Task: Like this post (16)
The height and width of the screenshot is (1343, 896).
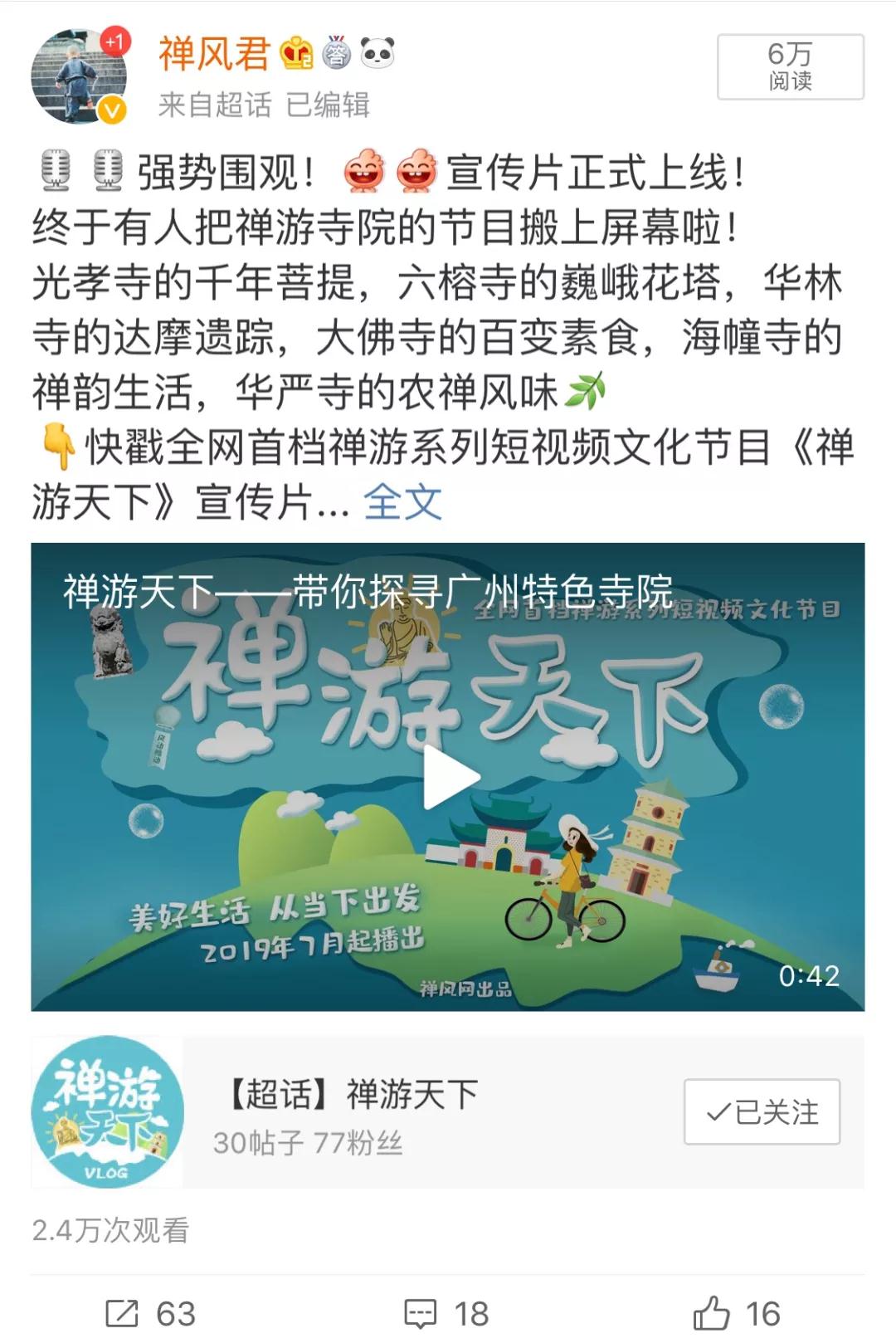Action: pos(737,1313)
